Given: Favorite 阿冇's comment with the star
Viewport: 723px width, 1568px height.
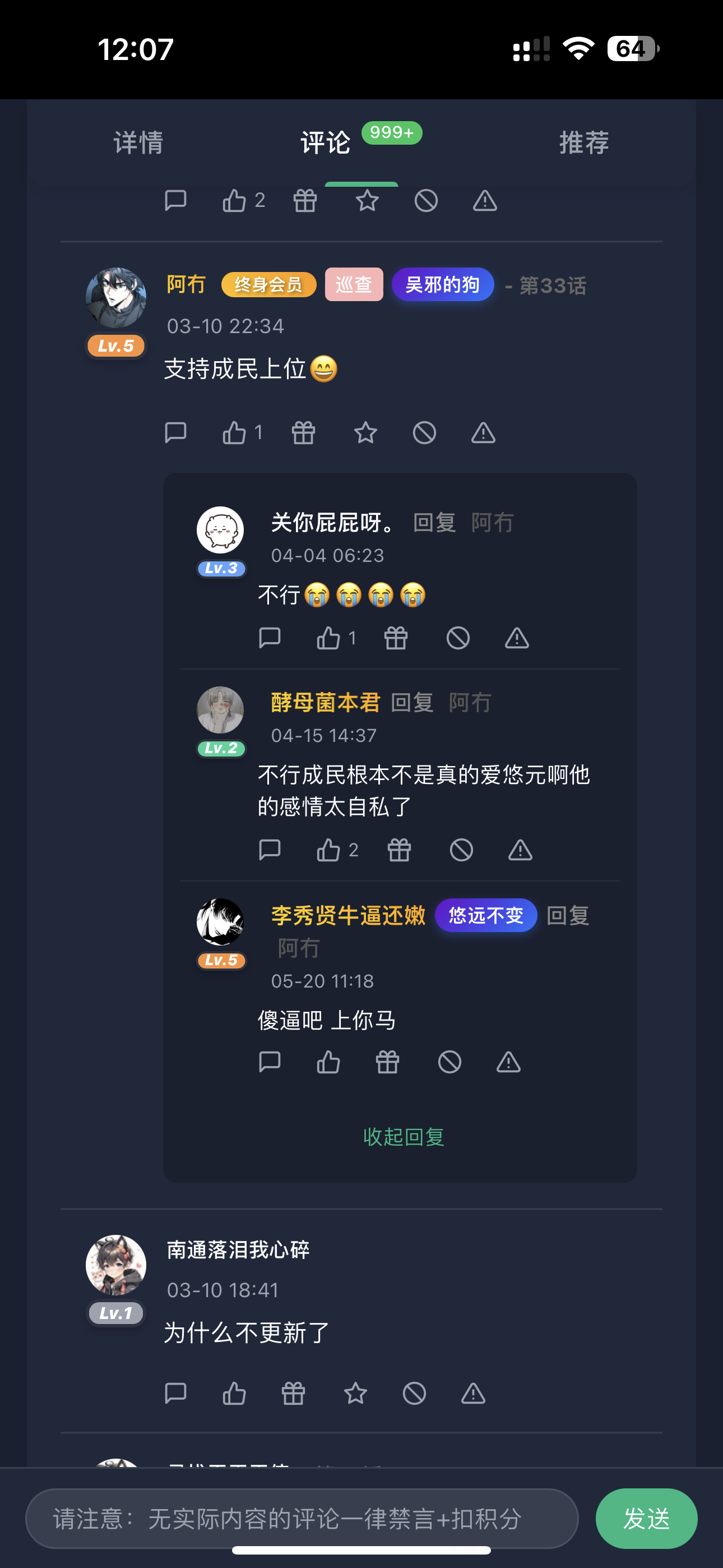Looking at the screenshot, I should 366,433.
